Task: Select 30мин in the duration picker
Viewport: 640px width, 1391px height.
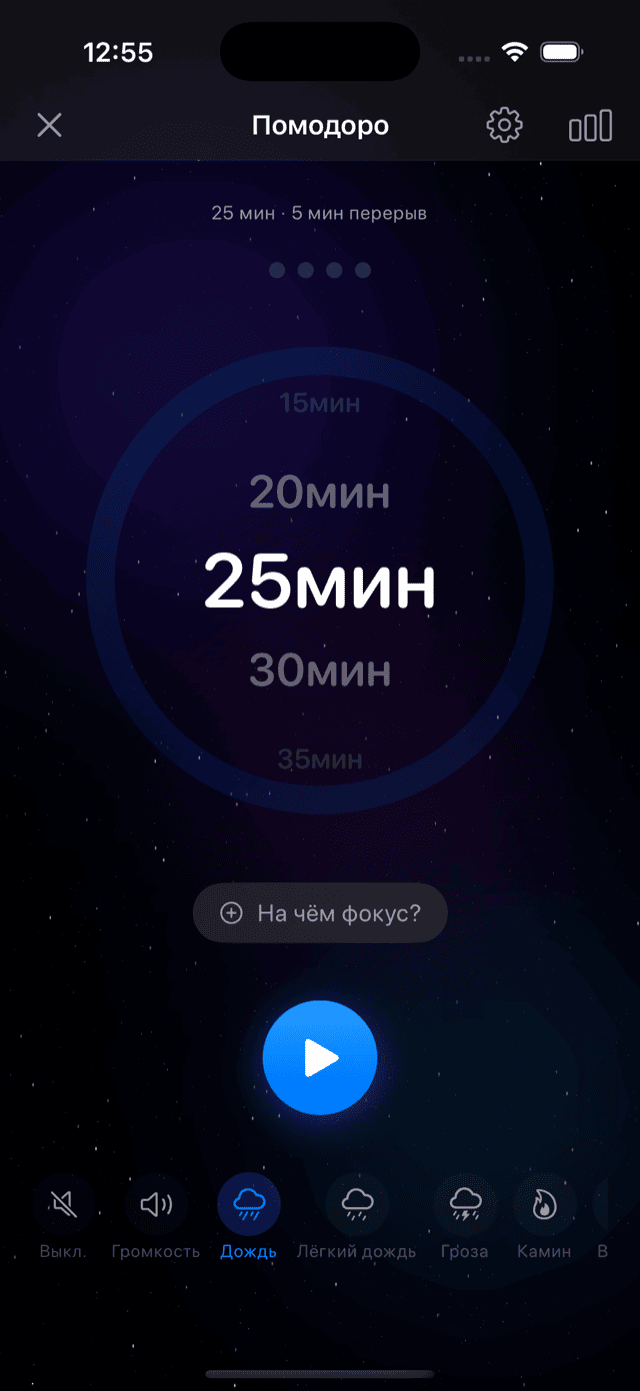Action: (x=320, y=670)
